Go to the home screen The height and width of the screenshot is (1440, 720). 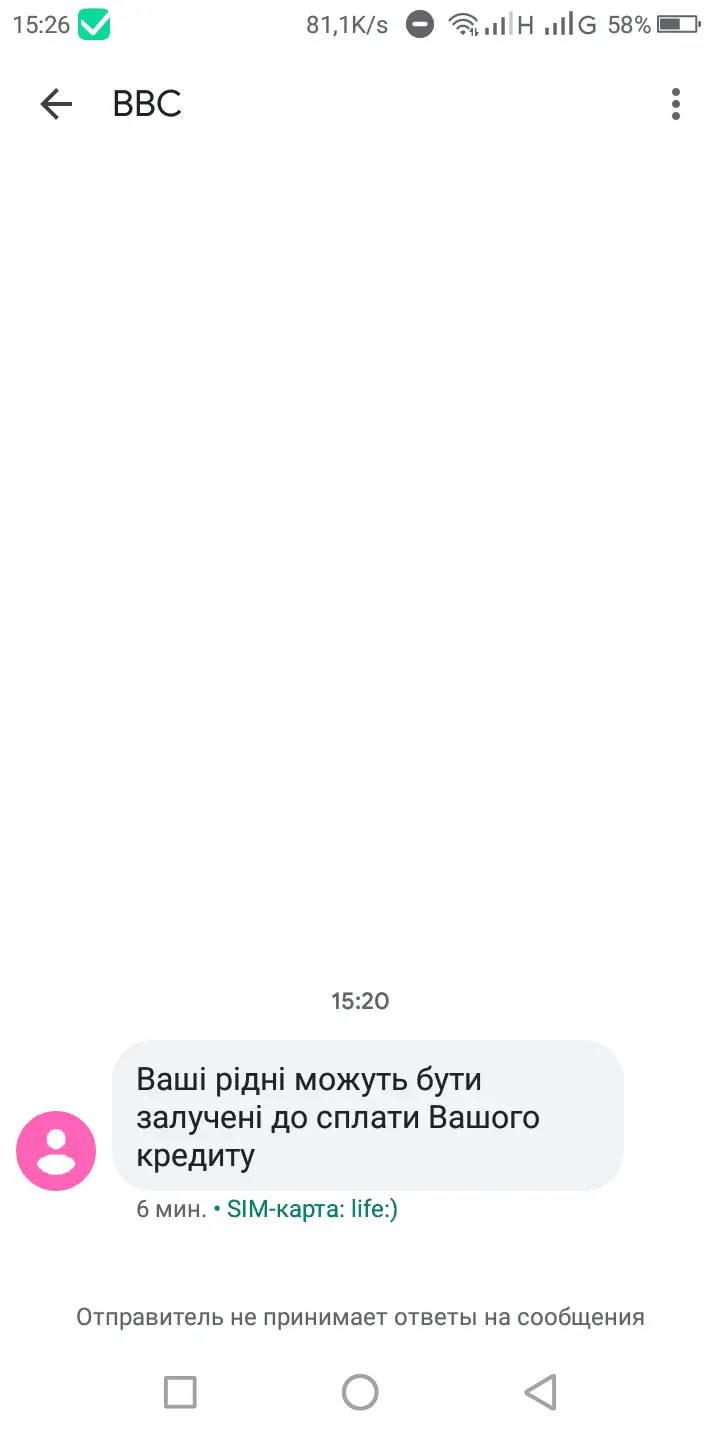click(x=360, y=1391)
